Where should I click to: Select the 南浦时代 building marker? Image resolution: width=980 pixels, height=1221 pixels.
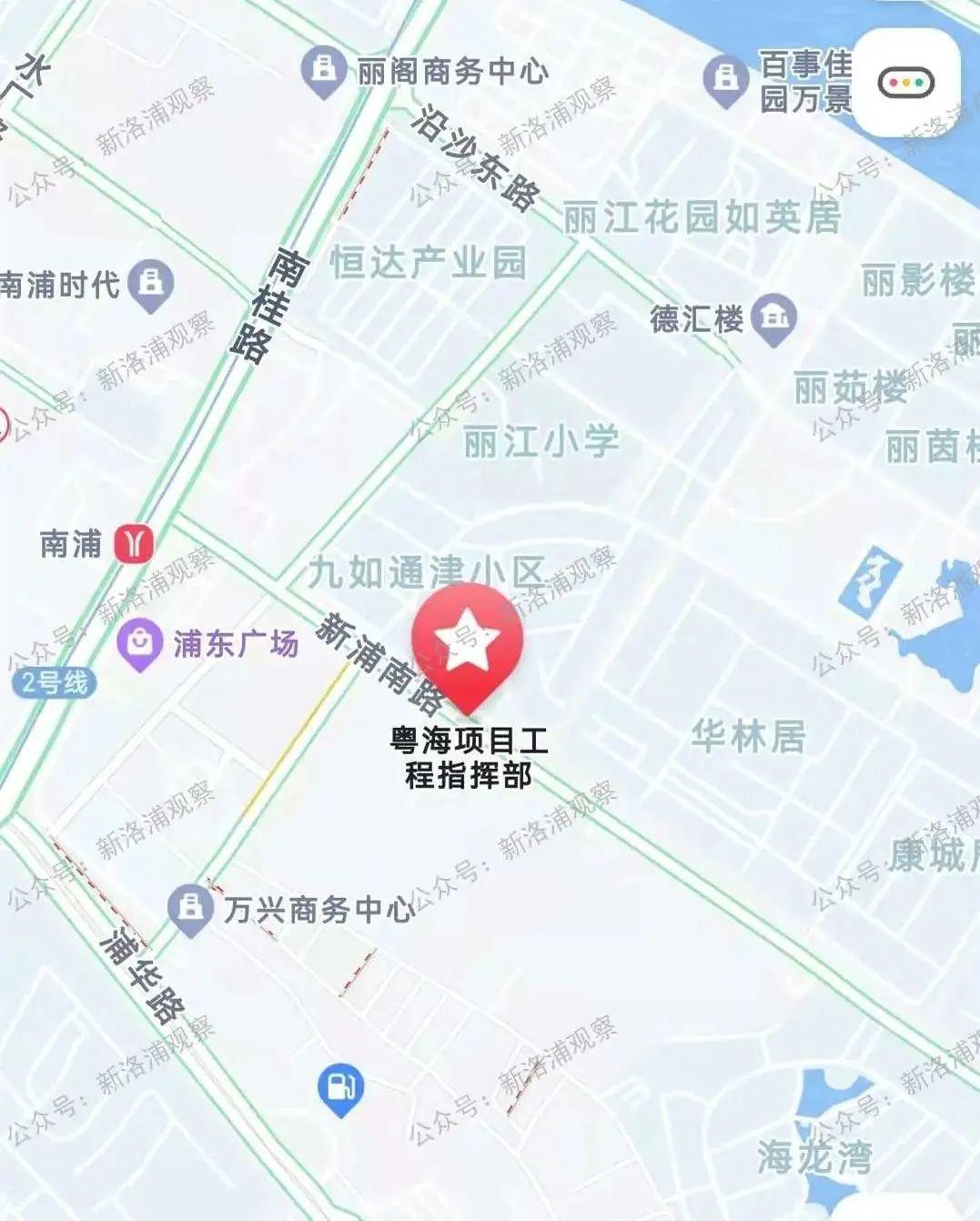pos(151,284)
